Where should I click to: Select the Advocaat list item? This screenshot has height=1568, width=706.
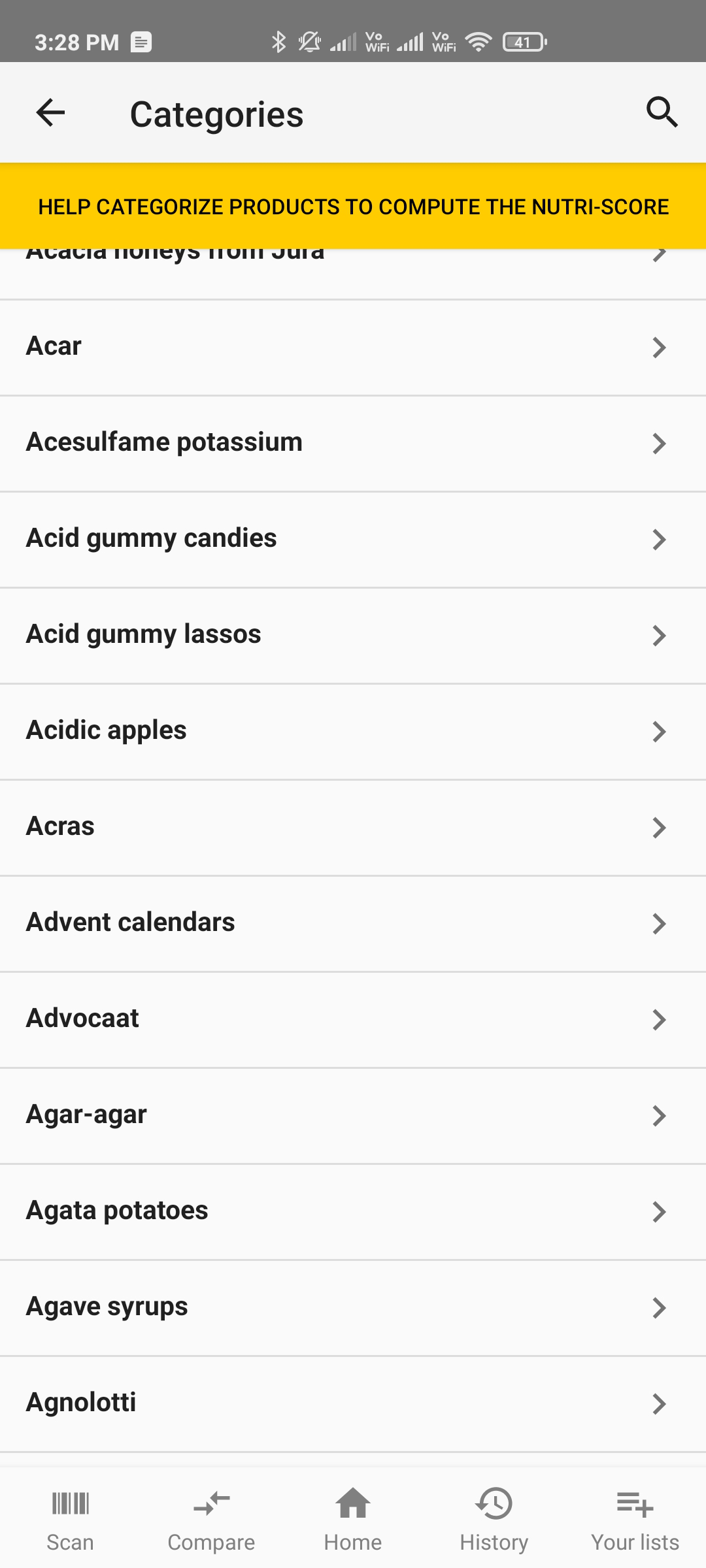[x=353, y=1019]
